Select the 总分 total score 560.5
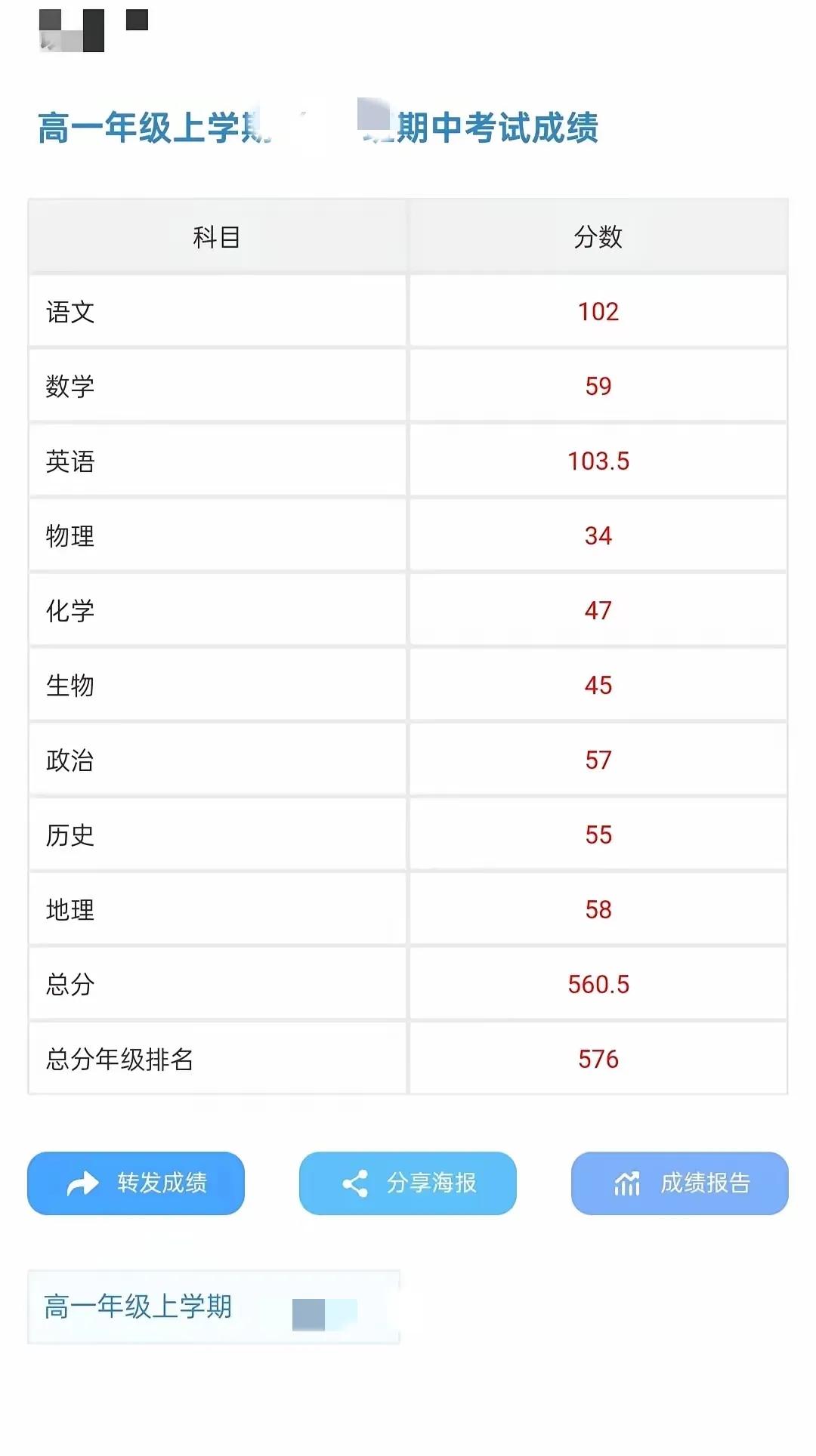 [599, 984]
